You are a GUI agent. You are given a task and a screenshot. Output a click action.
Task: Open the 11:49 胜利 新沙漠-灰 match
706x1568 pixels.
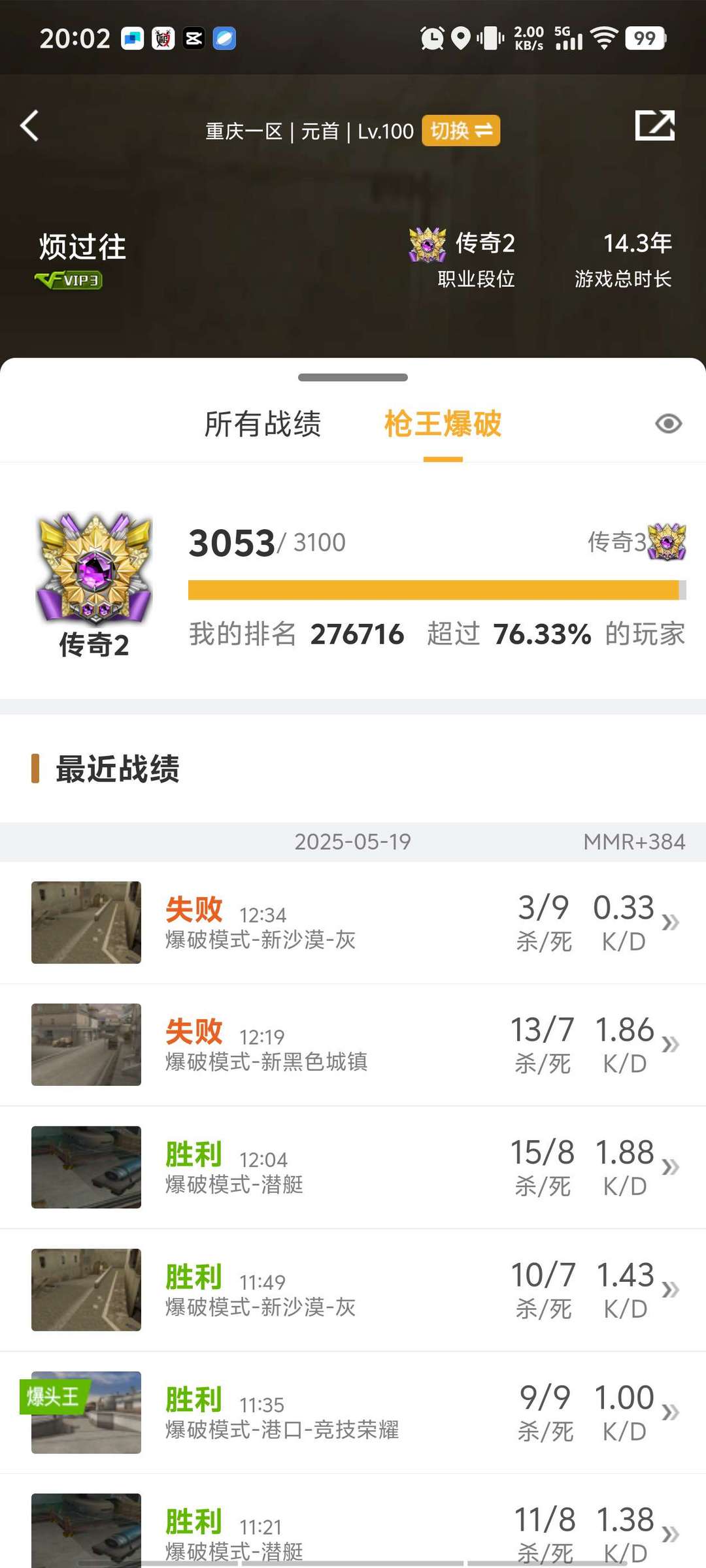[353, 1290]
